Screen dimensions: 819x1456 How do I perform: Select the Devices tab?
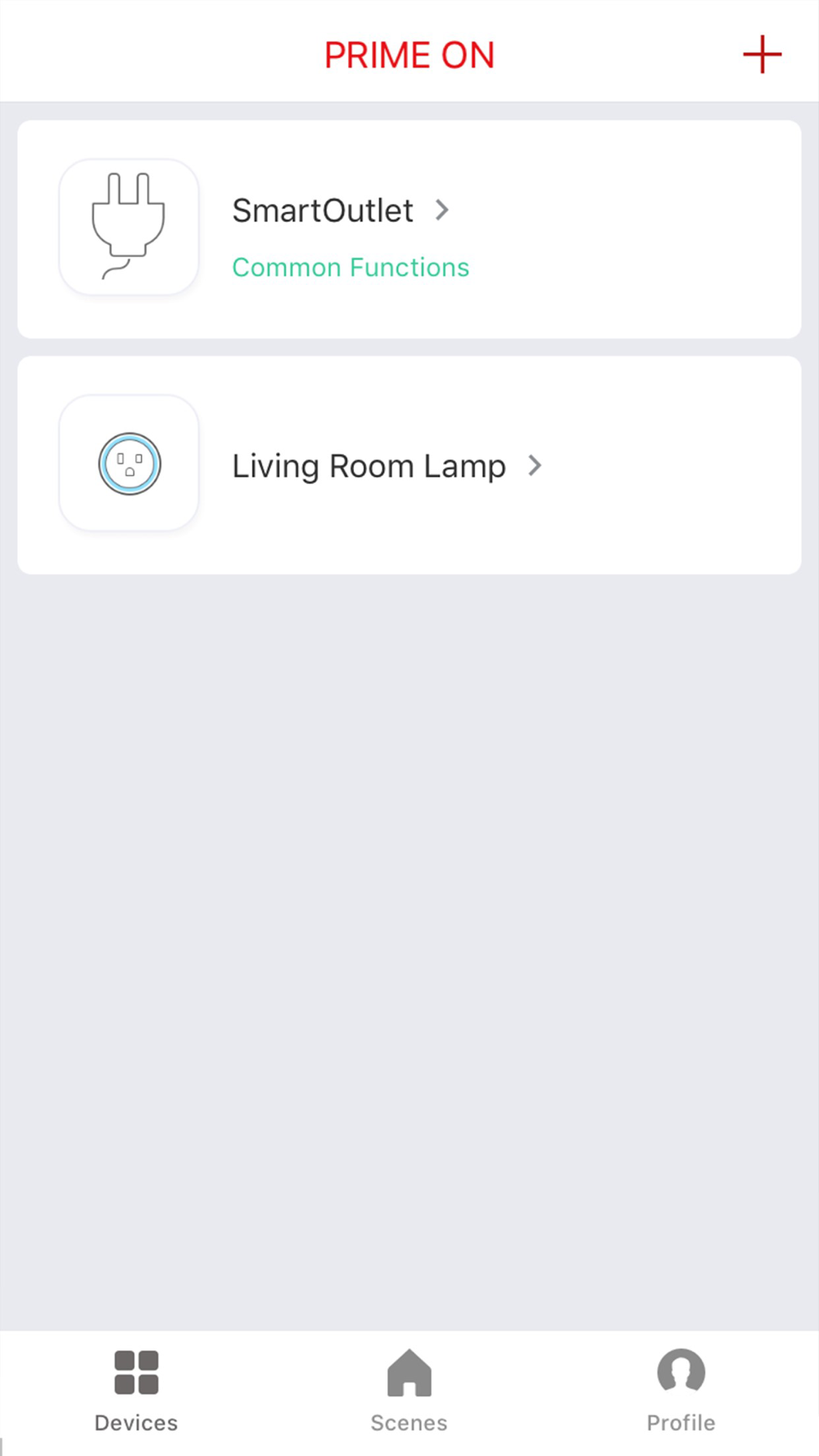[136, 1391]
